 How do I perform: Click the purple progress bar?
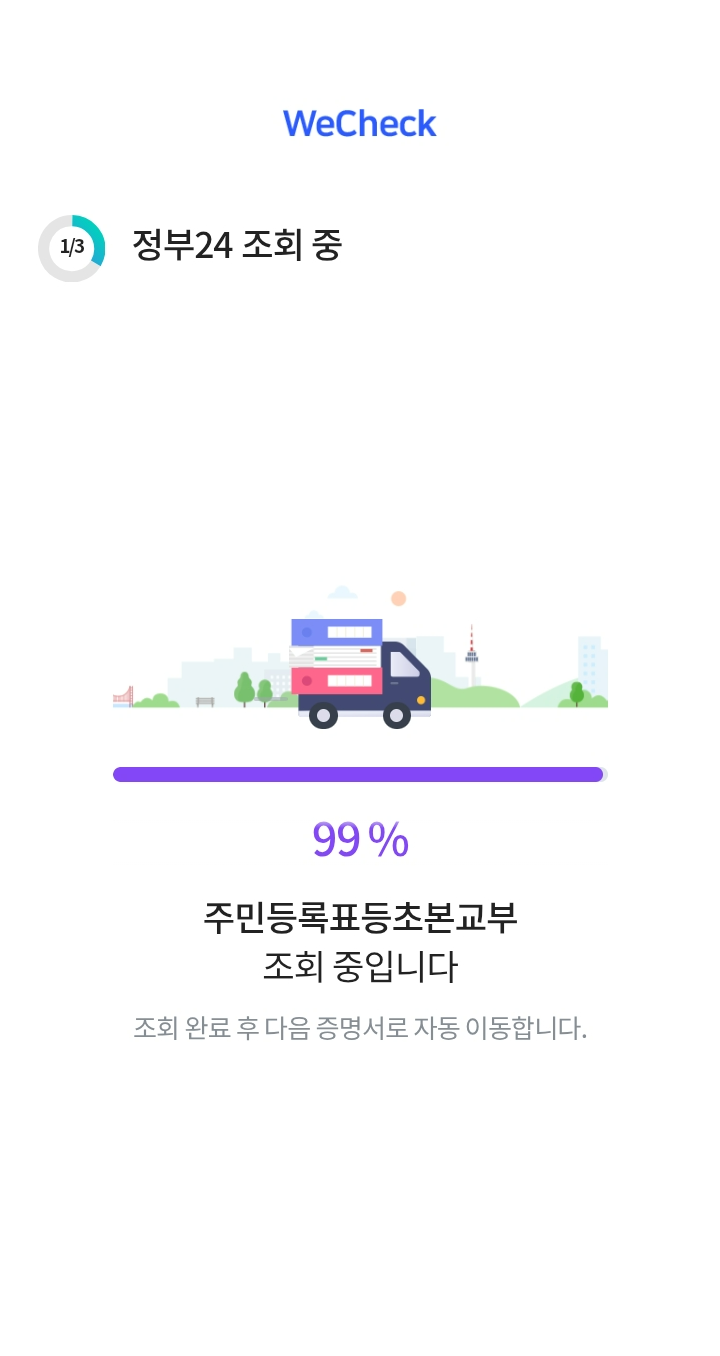(x=359, y=773)
